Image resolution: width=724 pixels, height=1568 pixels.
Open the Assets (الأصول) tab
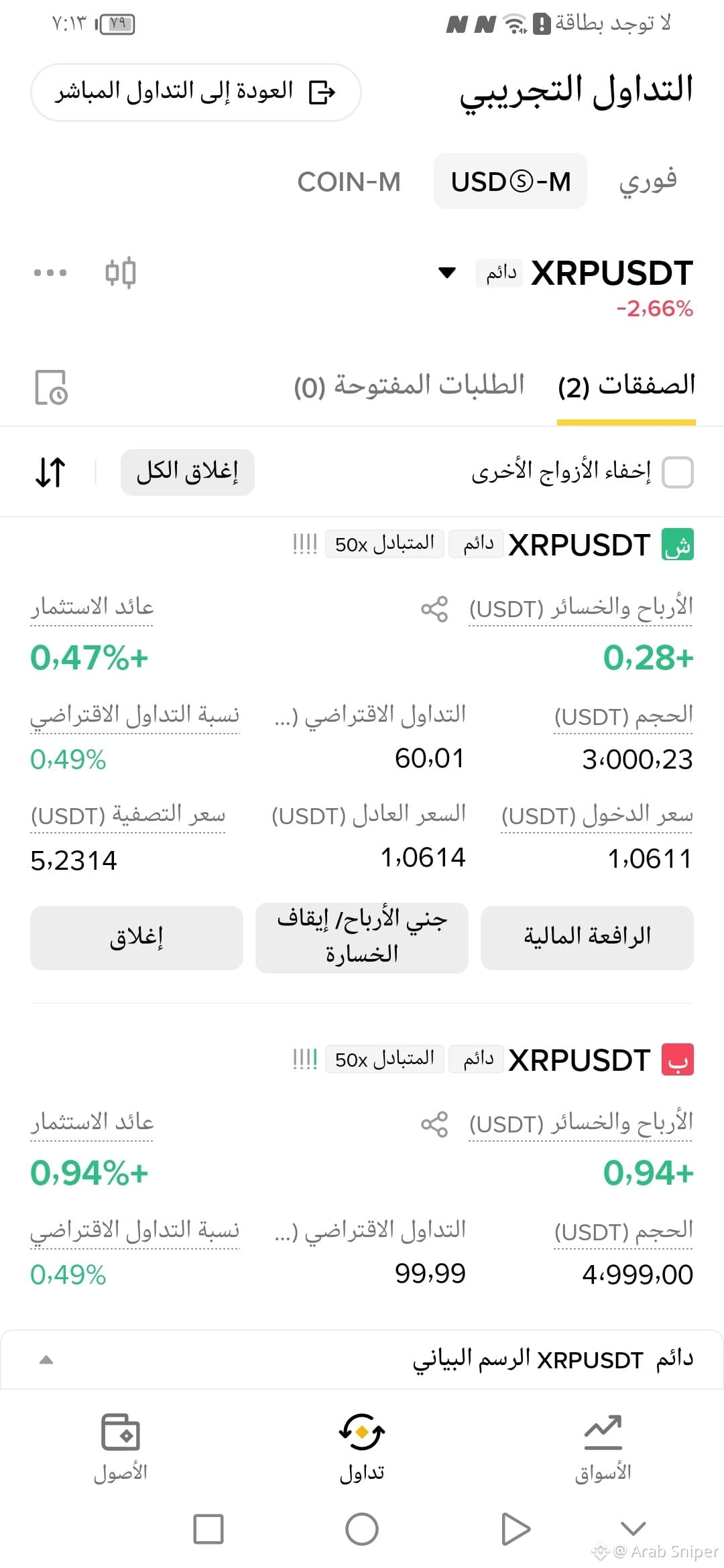click(121, 1447)
